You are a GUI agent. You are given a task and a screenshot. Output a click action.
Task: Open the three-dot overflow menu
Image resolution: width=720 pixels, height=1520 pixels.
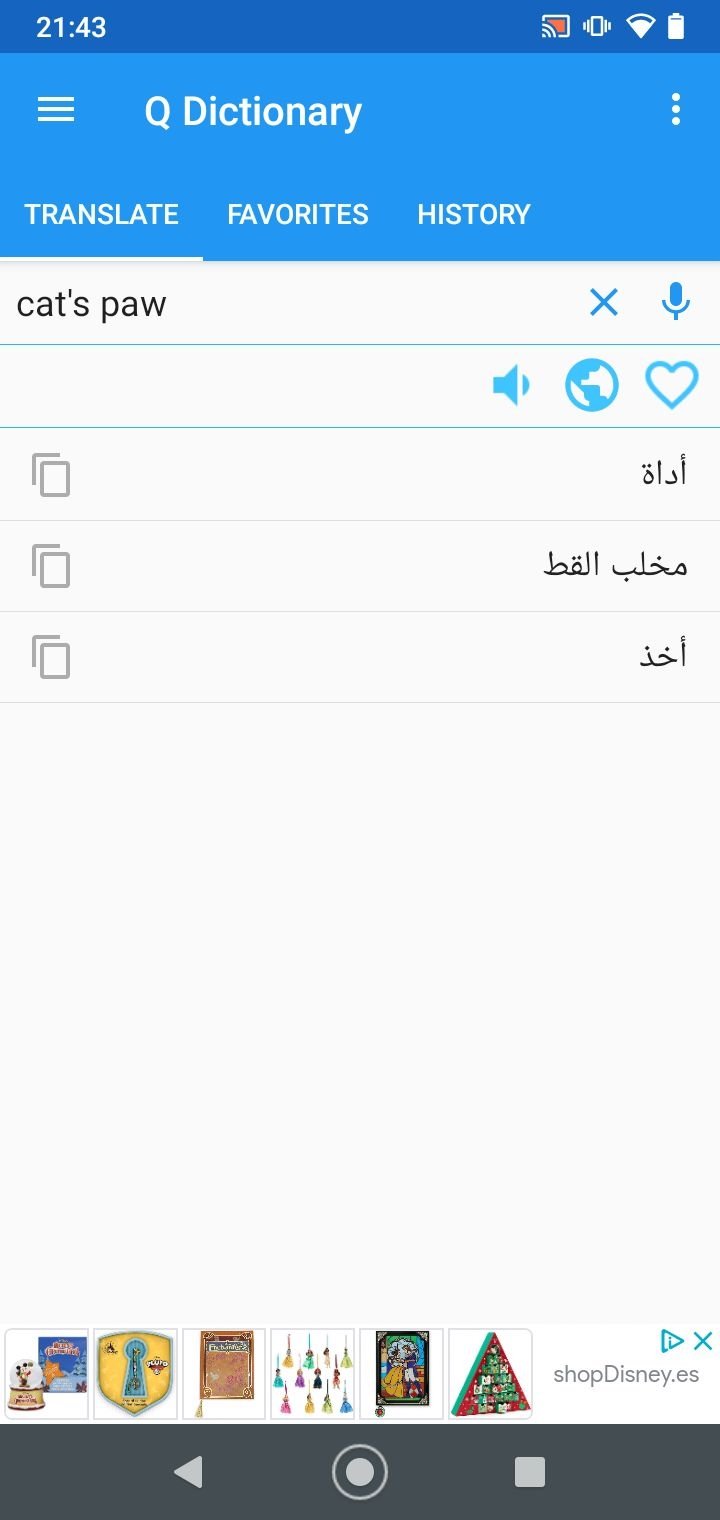[x=676, y=110]
